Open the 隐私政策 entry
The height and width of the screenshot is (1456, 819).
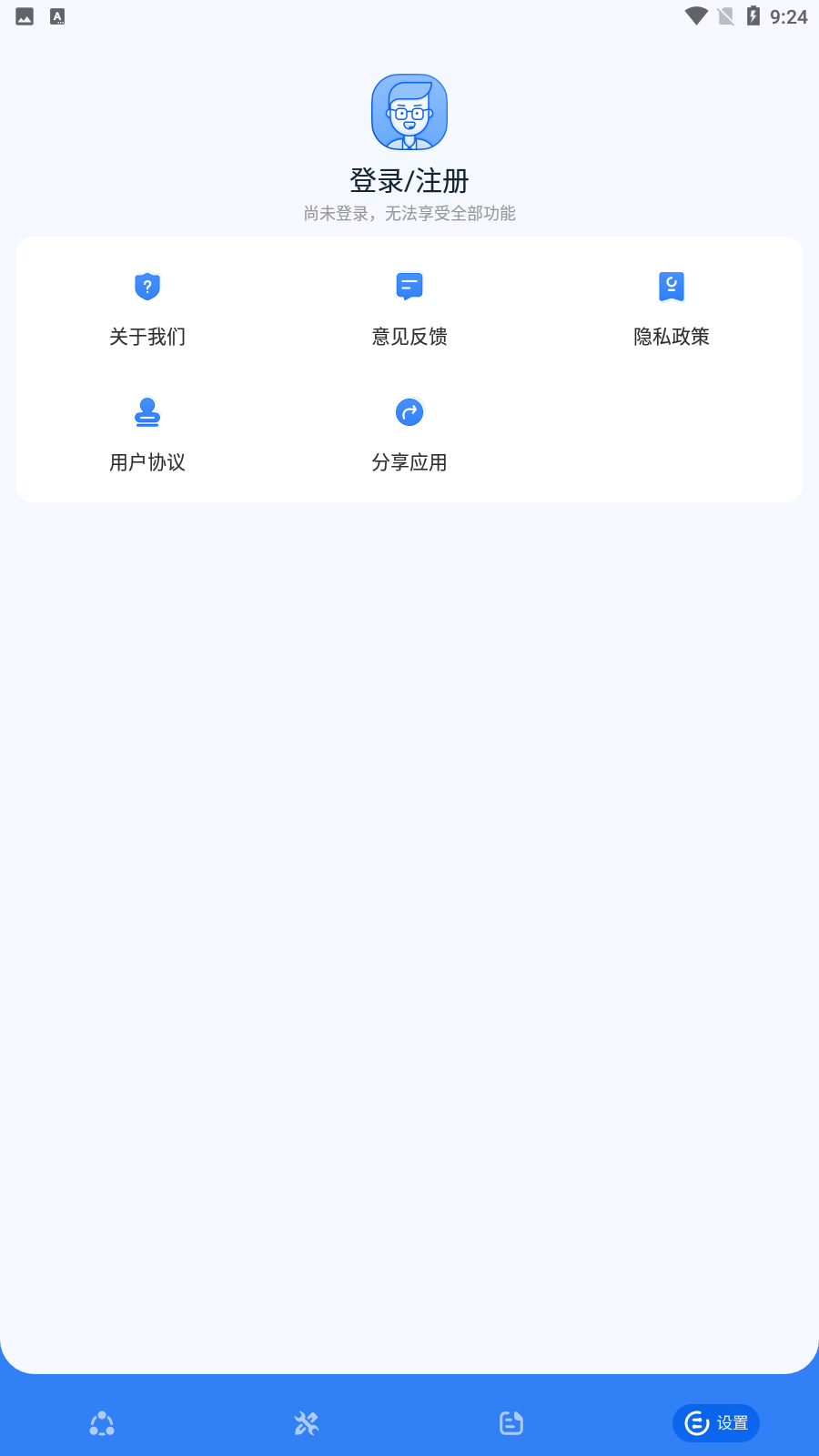point(671,337)
